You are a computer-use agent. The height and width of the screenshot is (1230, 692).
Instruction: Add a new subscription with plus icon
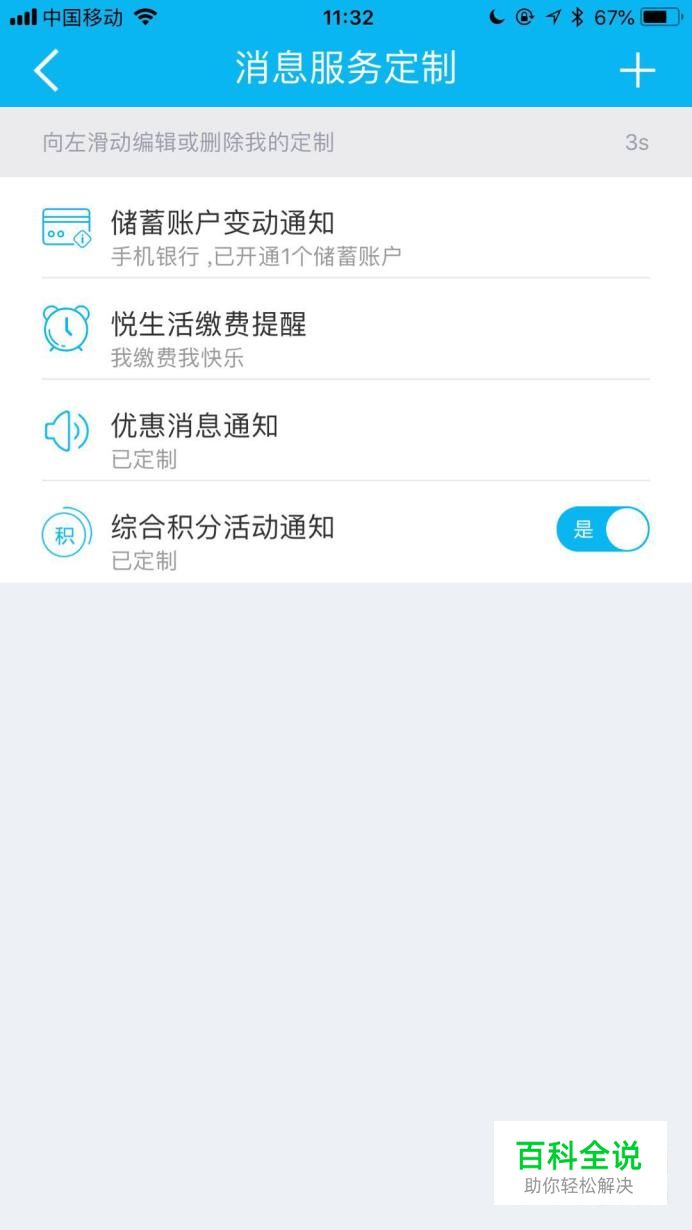pyautogui.click(x=637, y=71)
